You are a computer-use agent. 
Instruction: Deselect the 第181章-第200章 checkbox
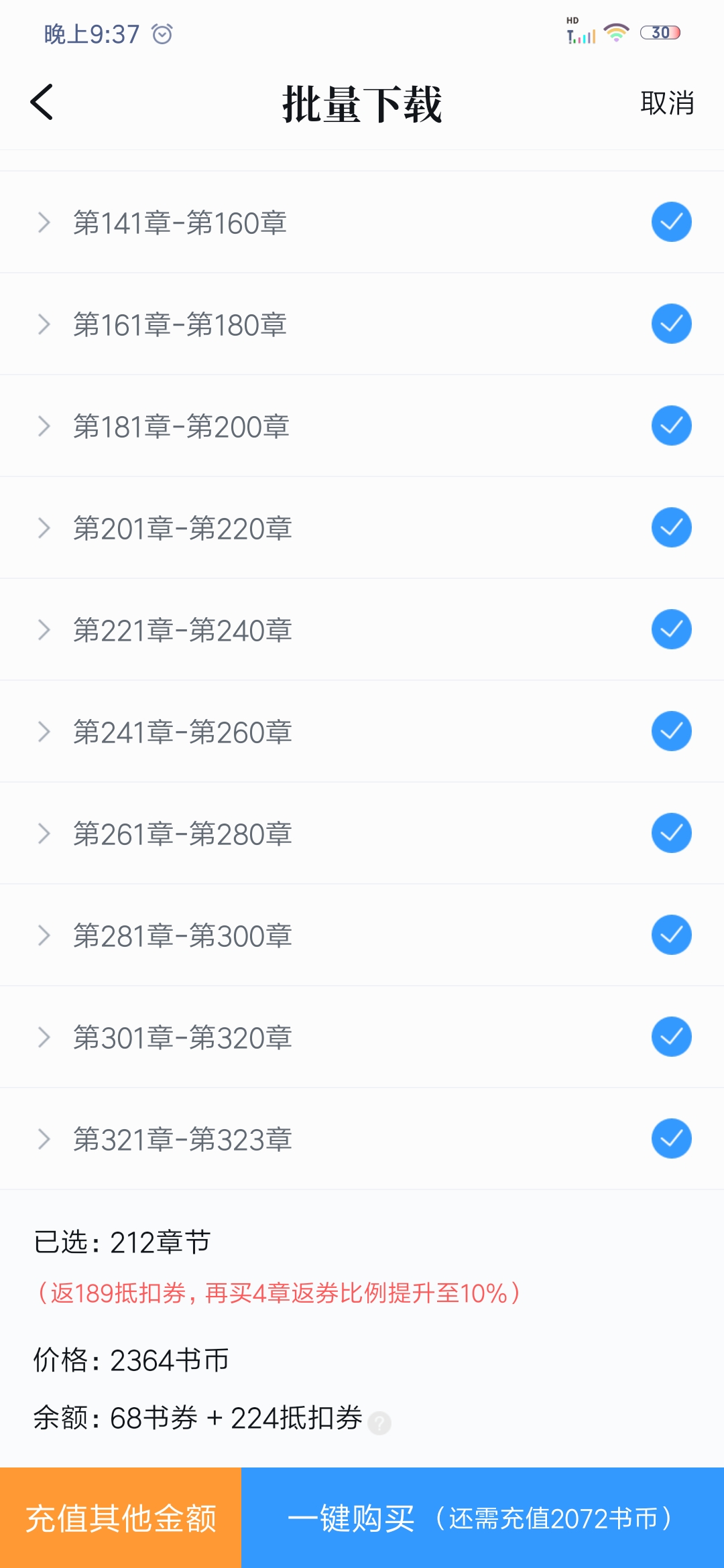[671, 426]
